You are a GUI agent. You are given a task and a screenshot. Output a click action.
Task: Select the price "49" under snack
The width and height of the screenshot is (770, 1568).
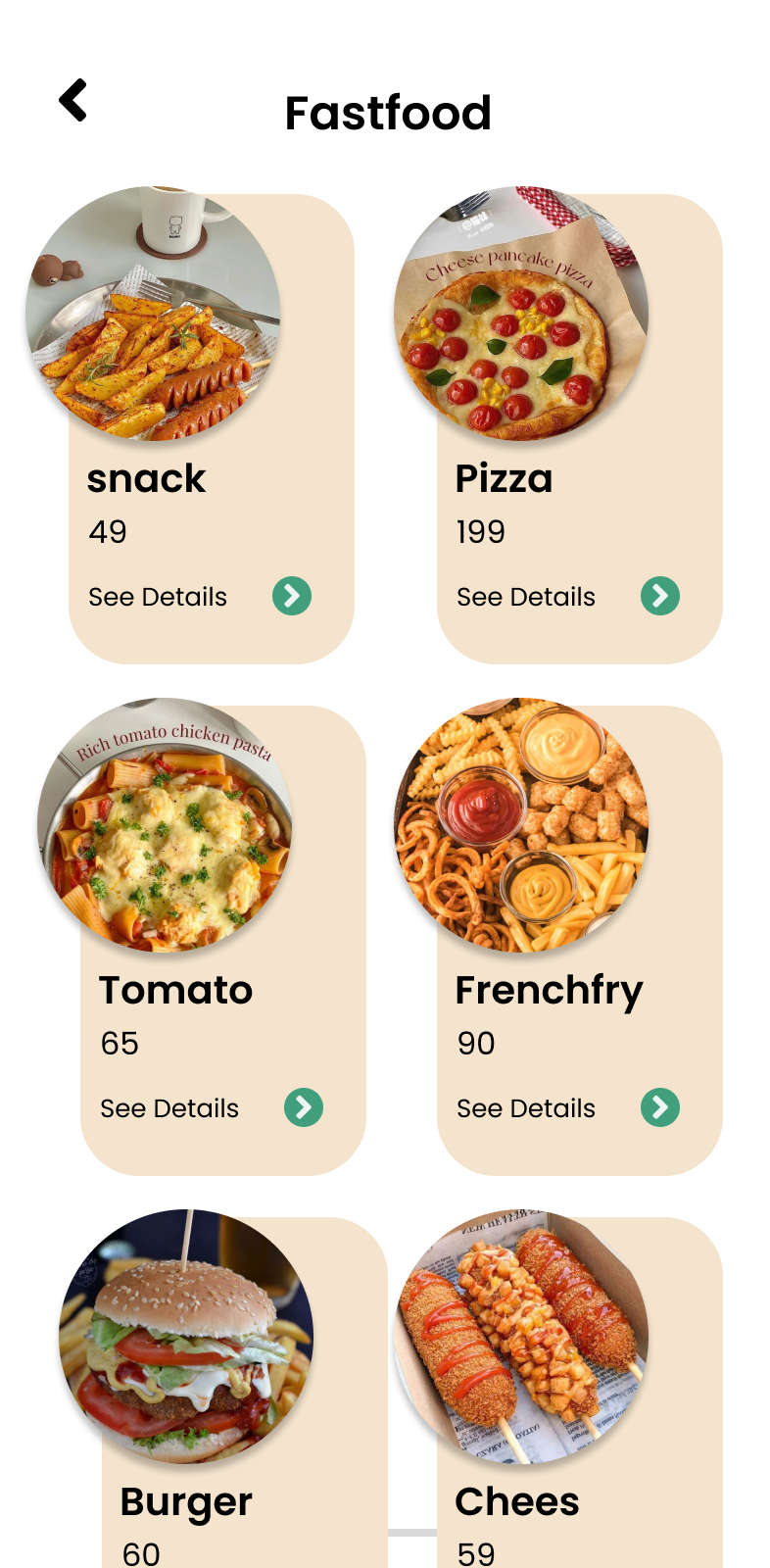pos(108,532)
